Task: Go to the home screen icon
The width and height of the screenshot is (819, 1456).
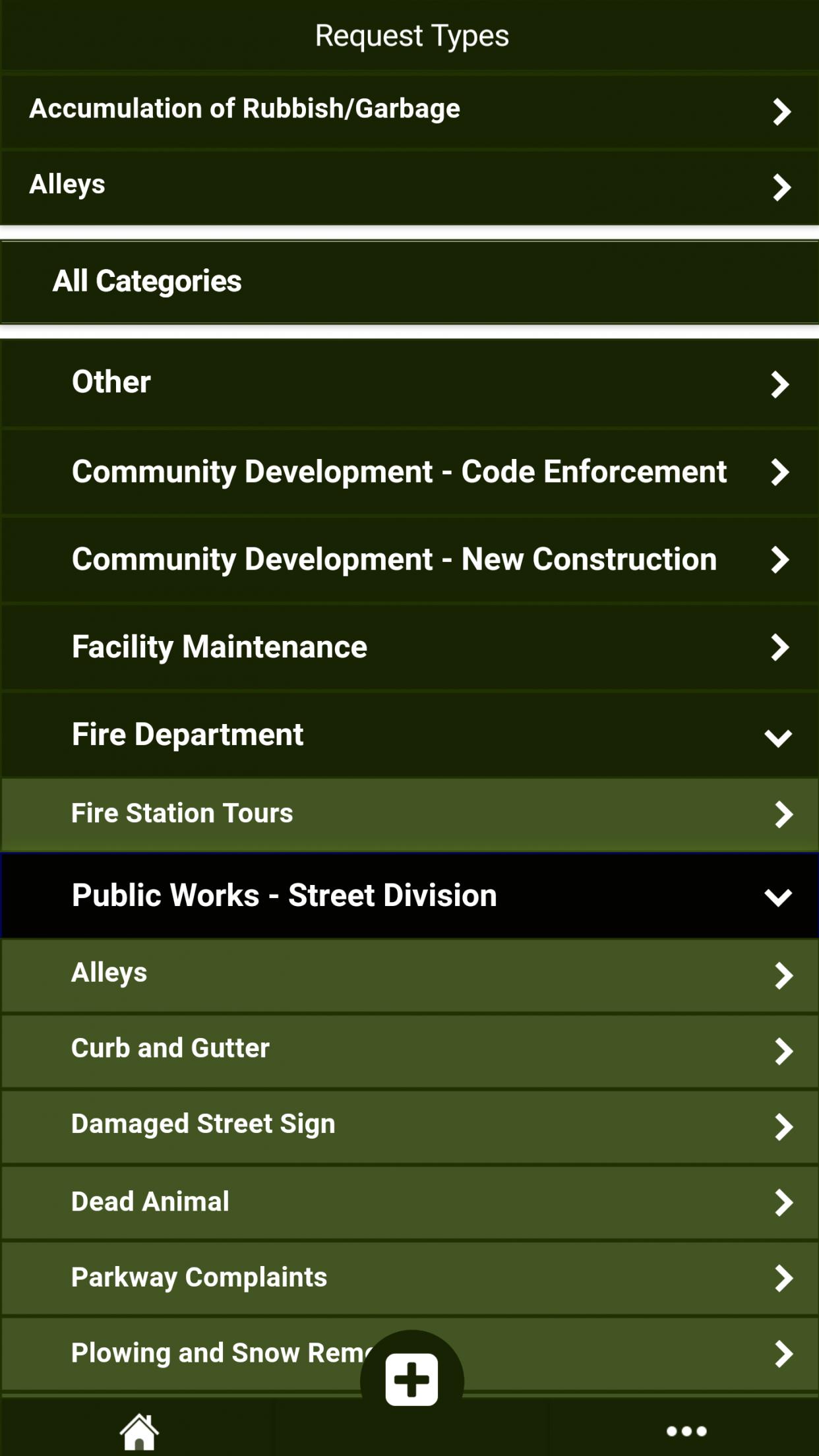Action: tap(139, 1431)
